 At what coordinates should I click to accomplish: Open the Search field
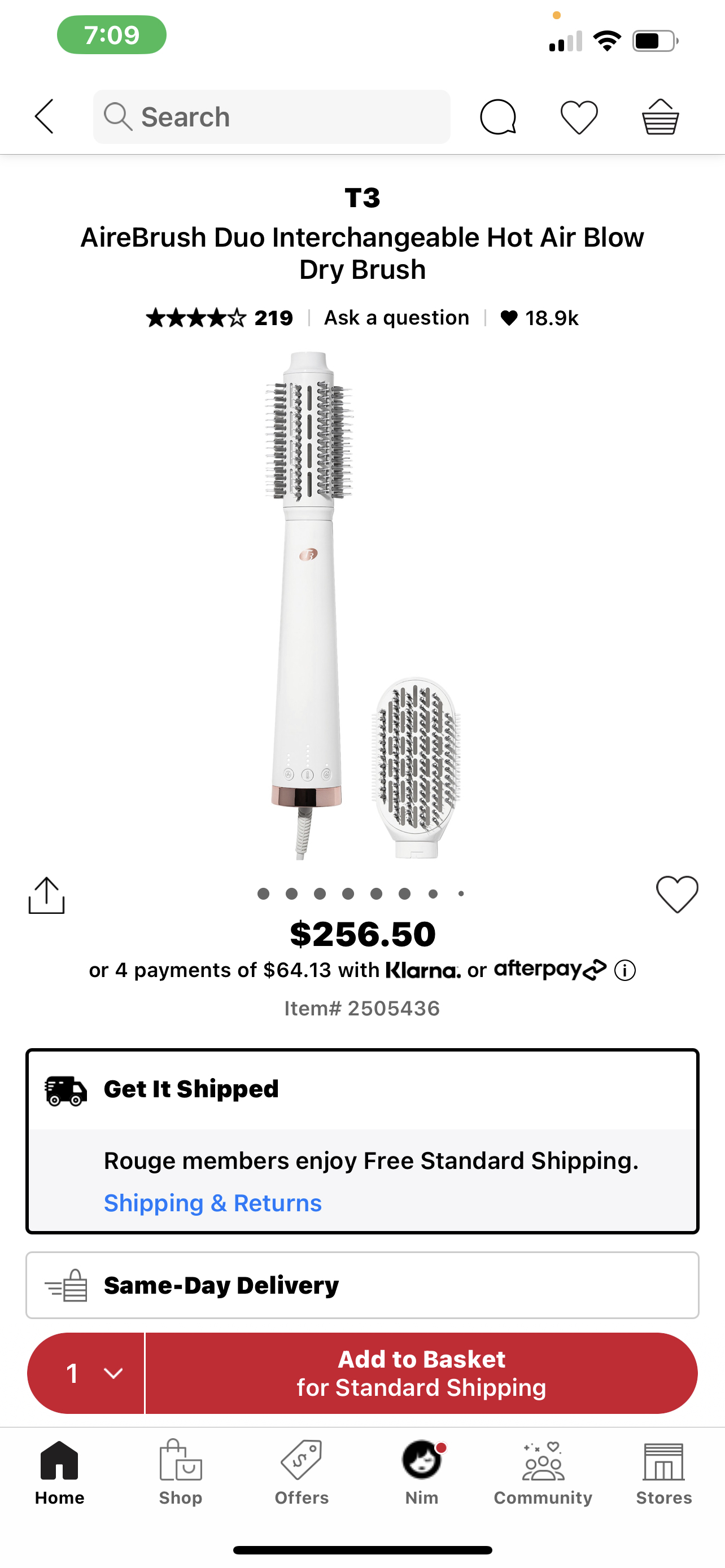(x=272, y=117)
